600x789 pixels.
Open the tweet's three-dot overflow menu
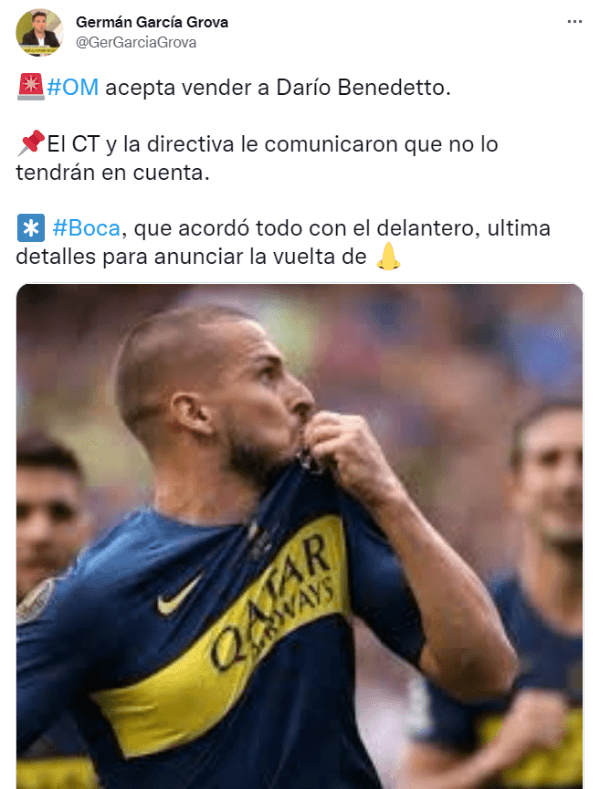coord(574,21)
